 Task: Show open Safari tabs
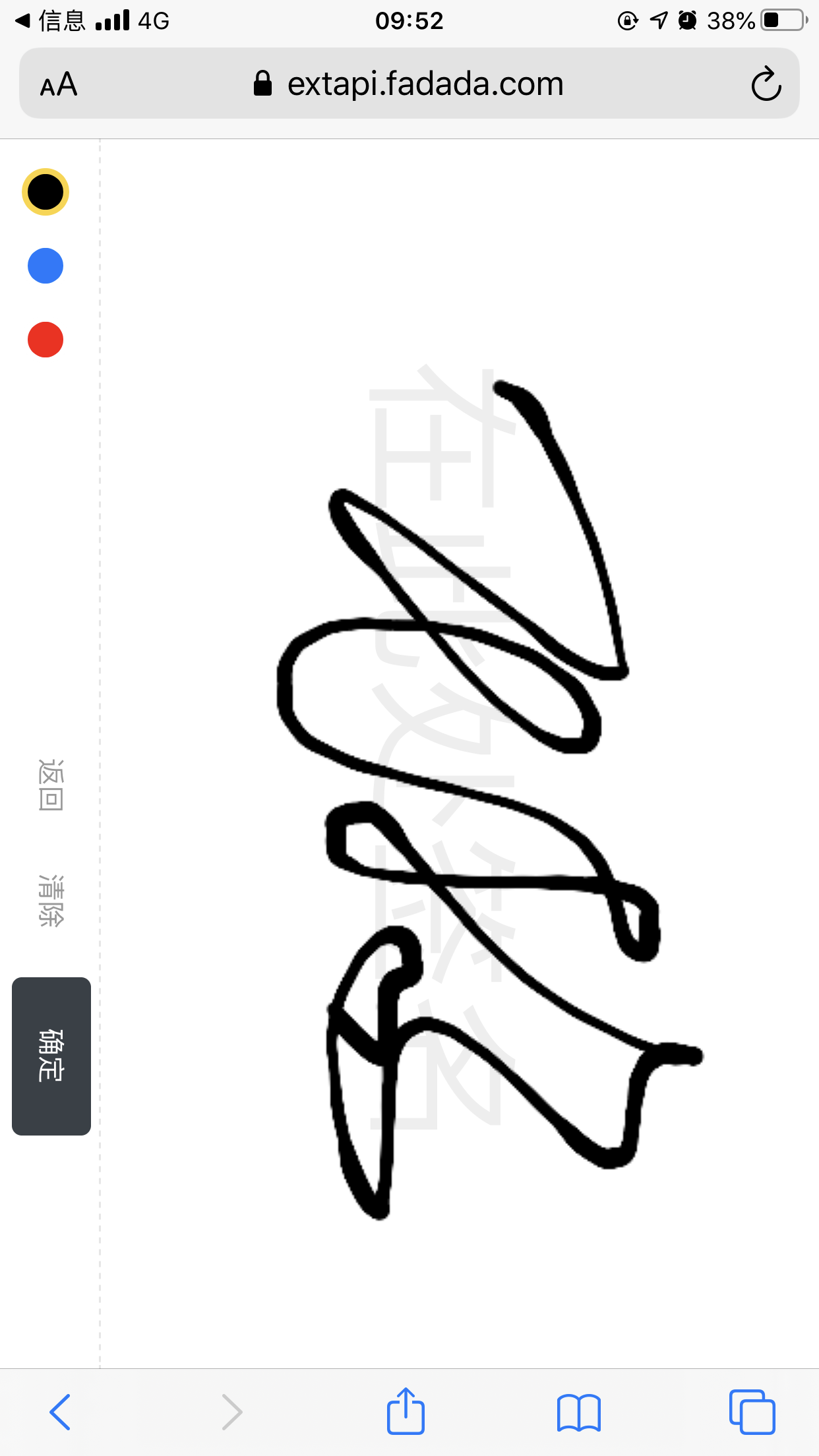(x=752, y=1412)
